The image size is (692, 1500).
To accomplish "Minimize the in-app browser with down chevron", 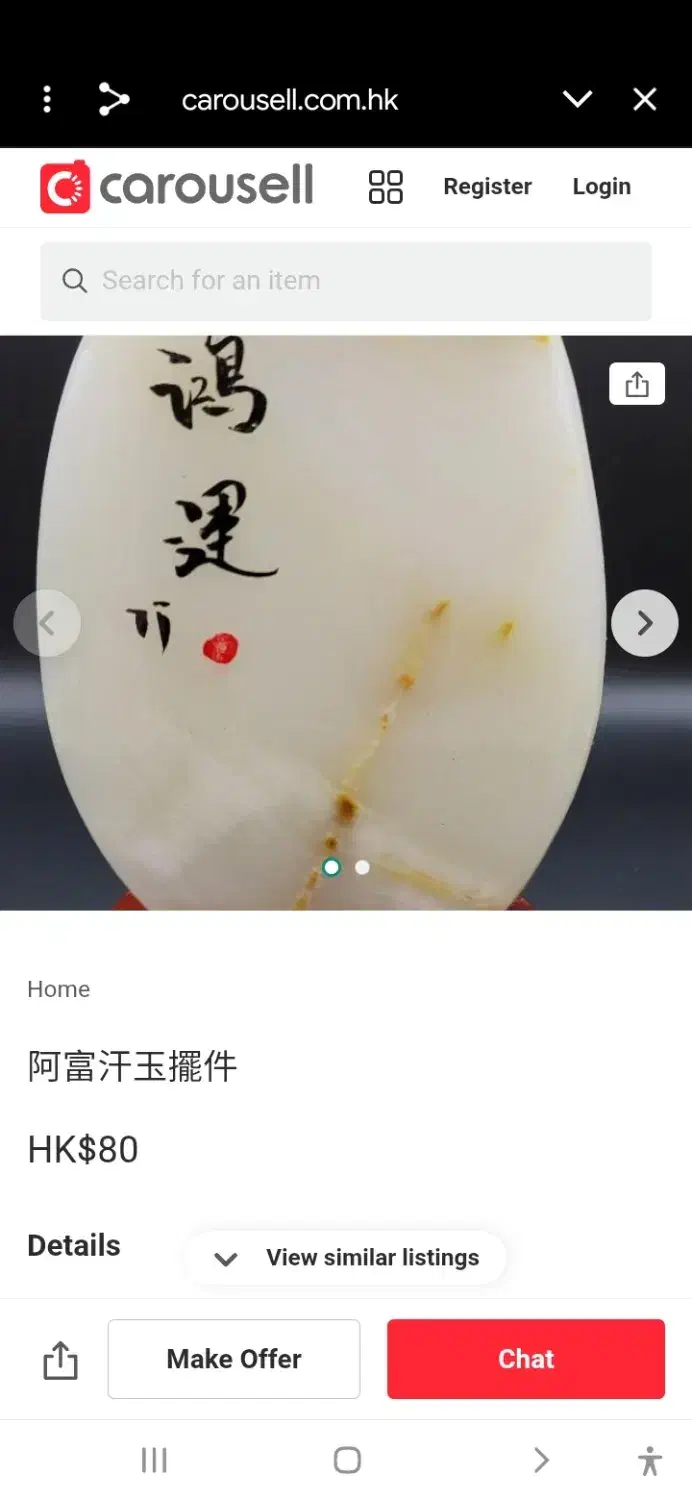I will coord(577,99).
